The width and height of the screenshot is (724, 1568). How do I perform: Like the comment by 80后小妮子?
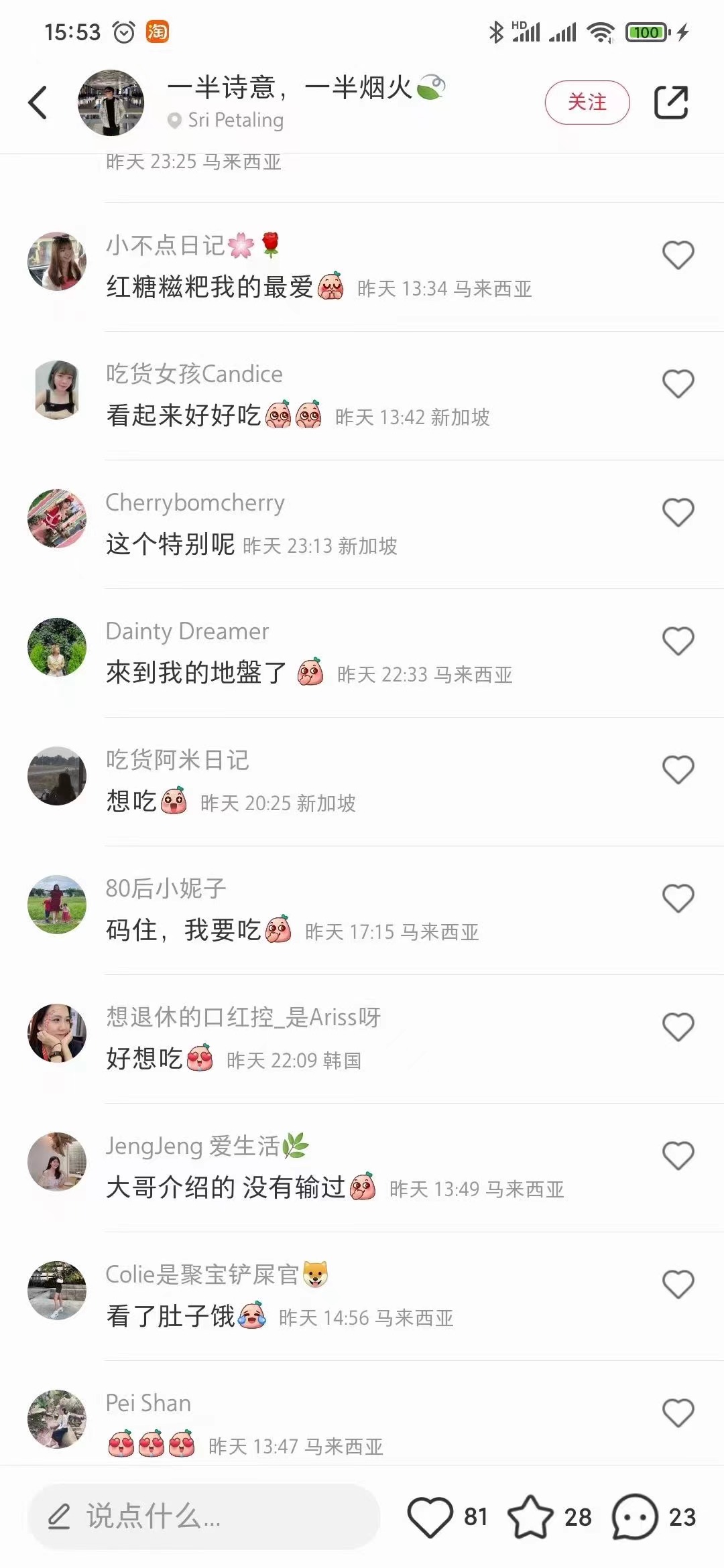tap(678, 899)
